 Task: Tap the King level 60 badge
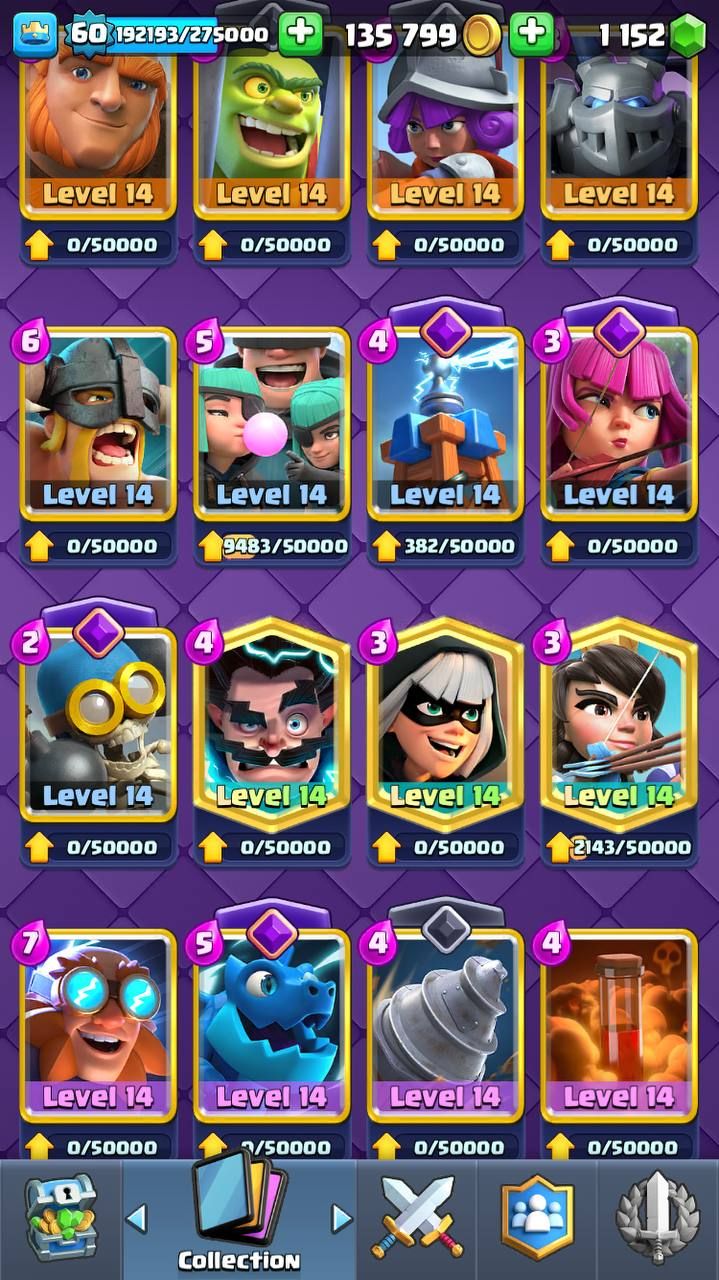(88, 33)
